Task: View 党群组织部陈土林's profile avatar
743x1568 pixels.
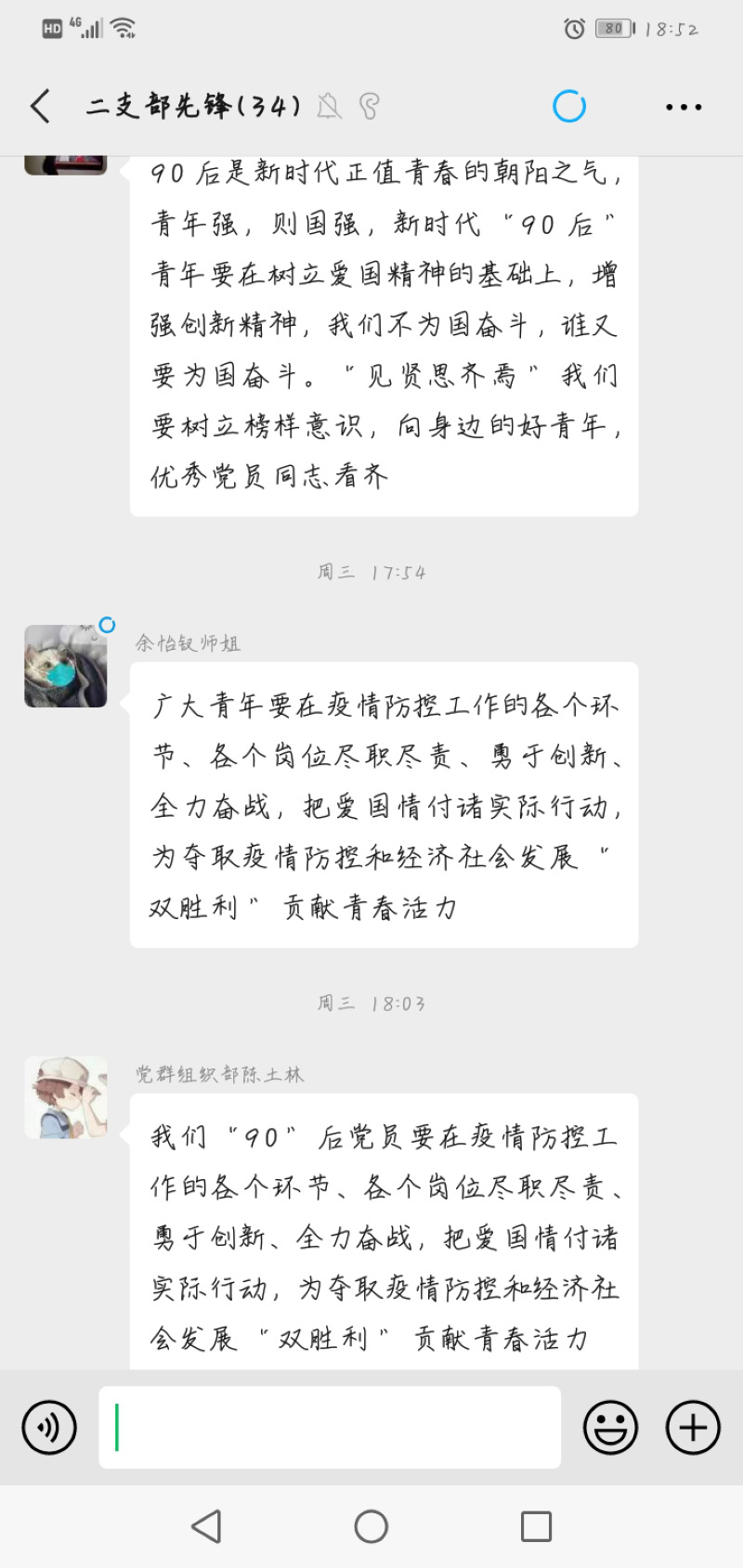Action: (66, 1097)
